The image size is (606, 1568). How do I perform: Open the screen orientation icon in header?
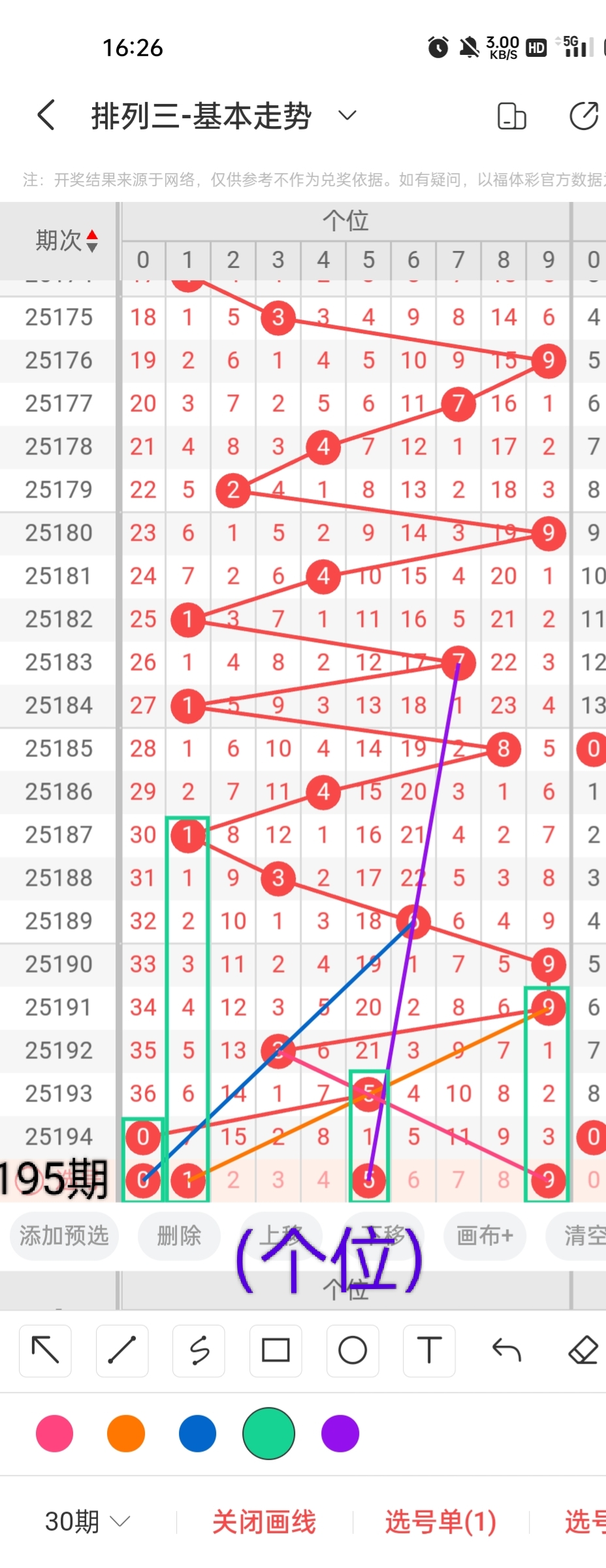[511, 116]
